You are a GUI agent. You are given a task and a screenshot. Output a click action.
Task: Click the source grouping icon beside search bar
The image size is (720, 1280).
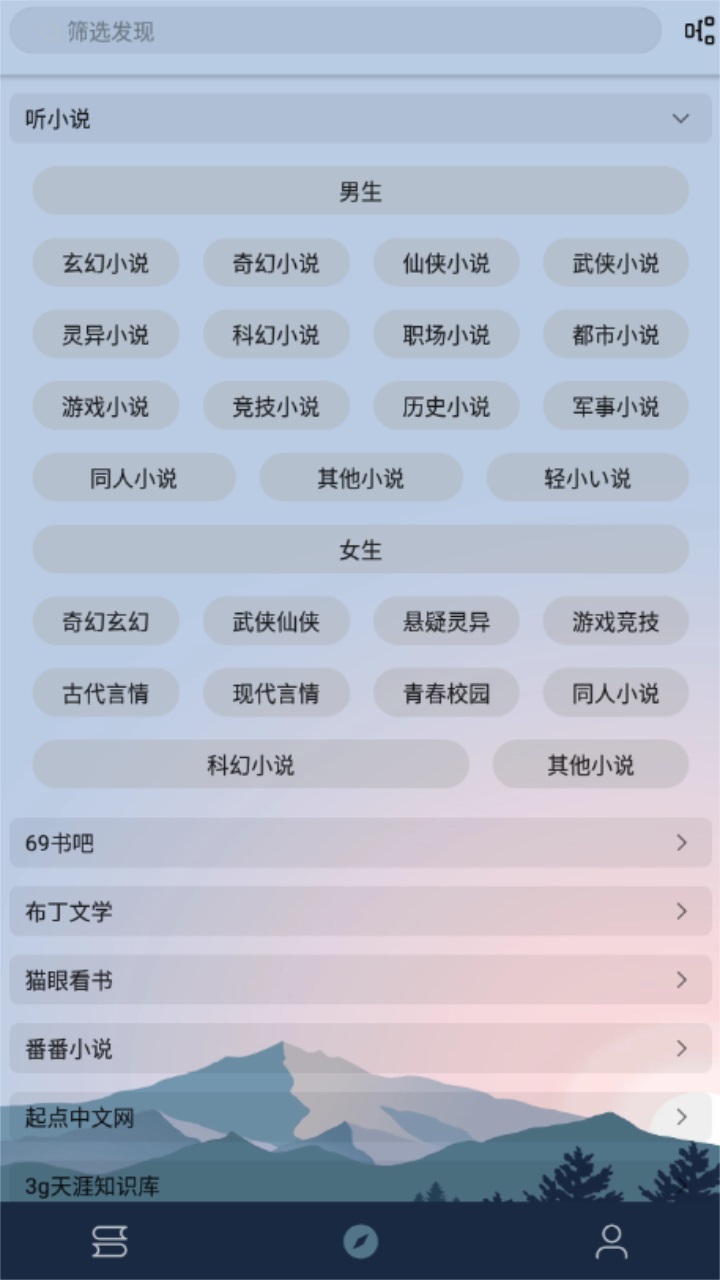(x=696, y=32)
